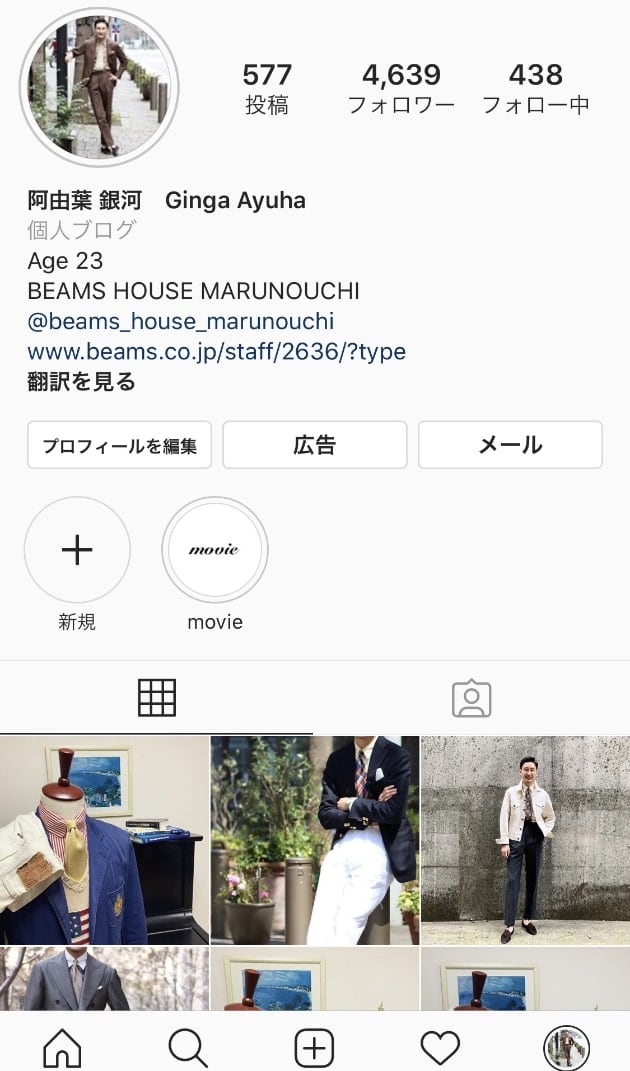Open the activity heart tab
630x1071 pixels.
coord(440,1048)
